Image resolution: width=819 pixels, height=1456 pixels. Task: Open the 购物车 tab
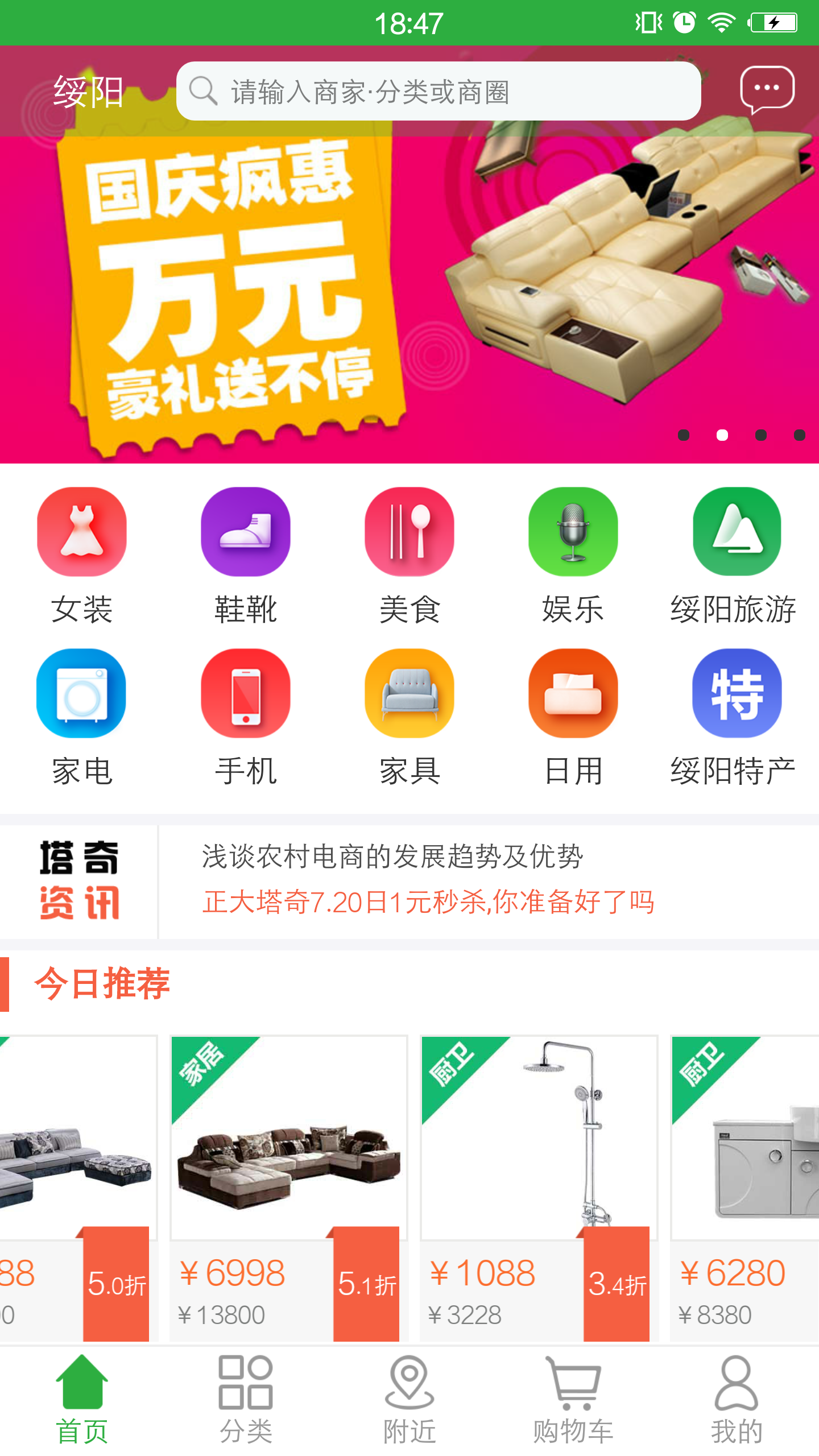coord(573,1399)
